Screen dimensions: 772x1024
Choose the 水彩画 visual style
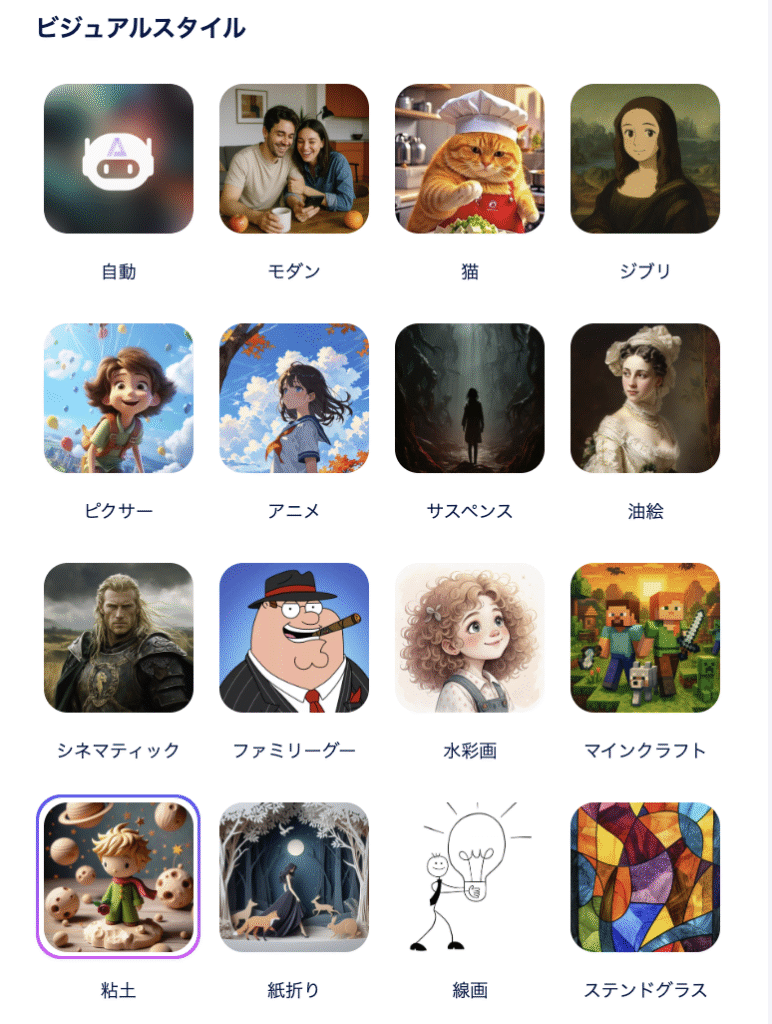470,638
